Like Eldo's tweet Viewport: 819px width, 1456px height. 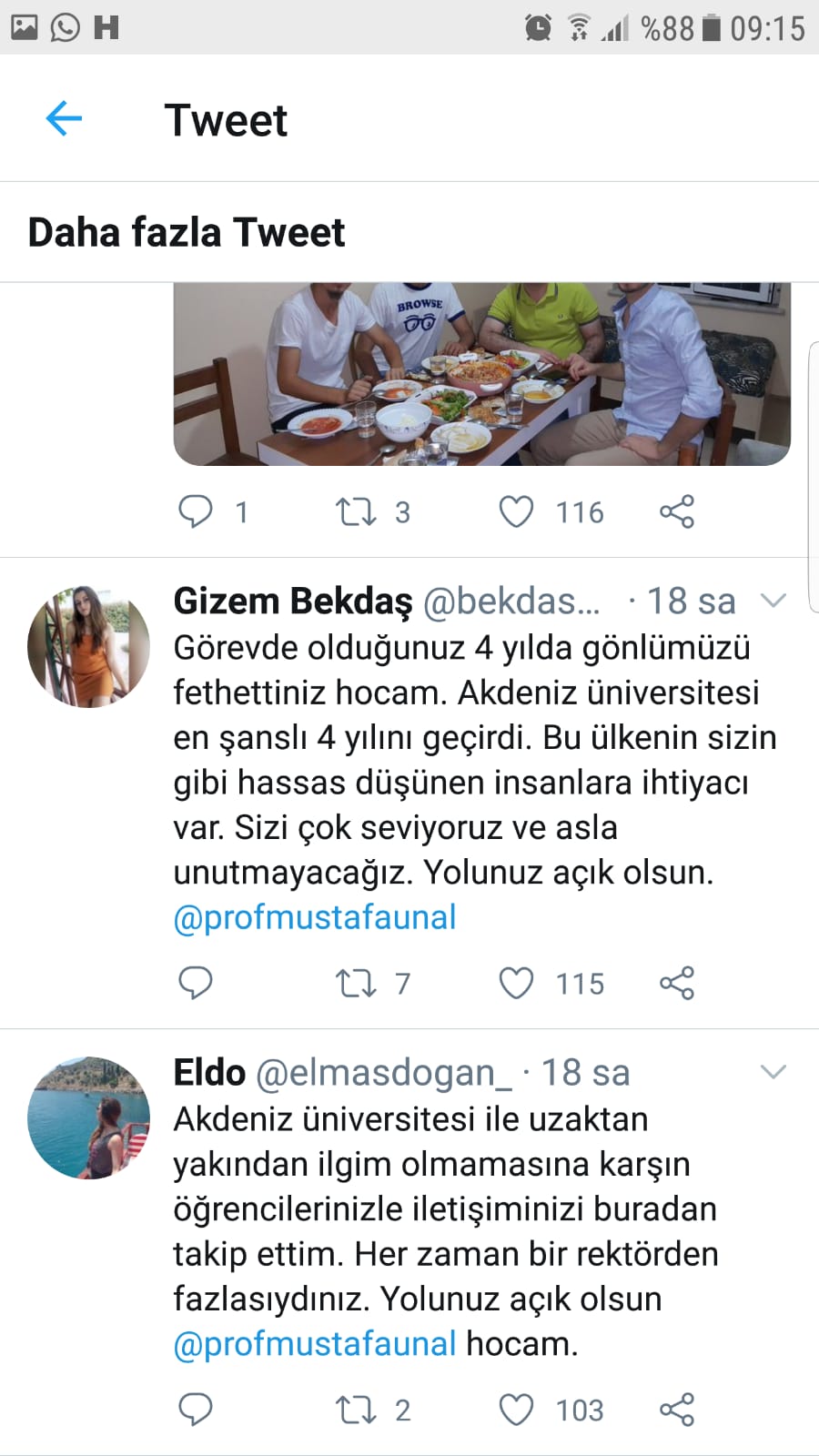point(516,1410)
